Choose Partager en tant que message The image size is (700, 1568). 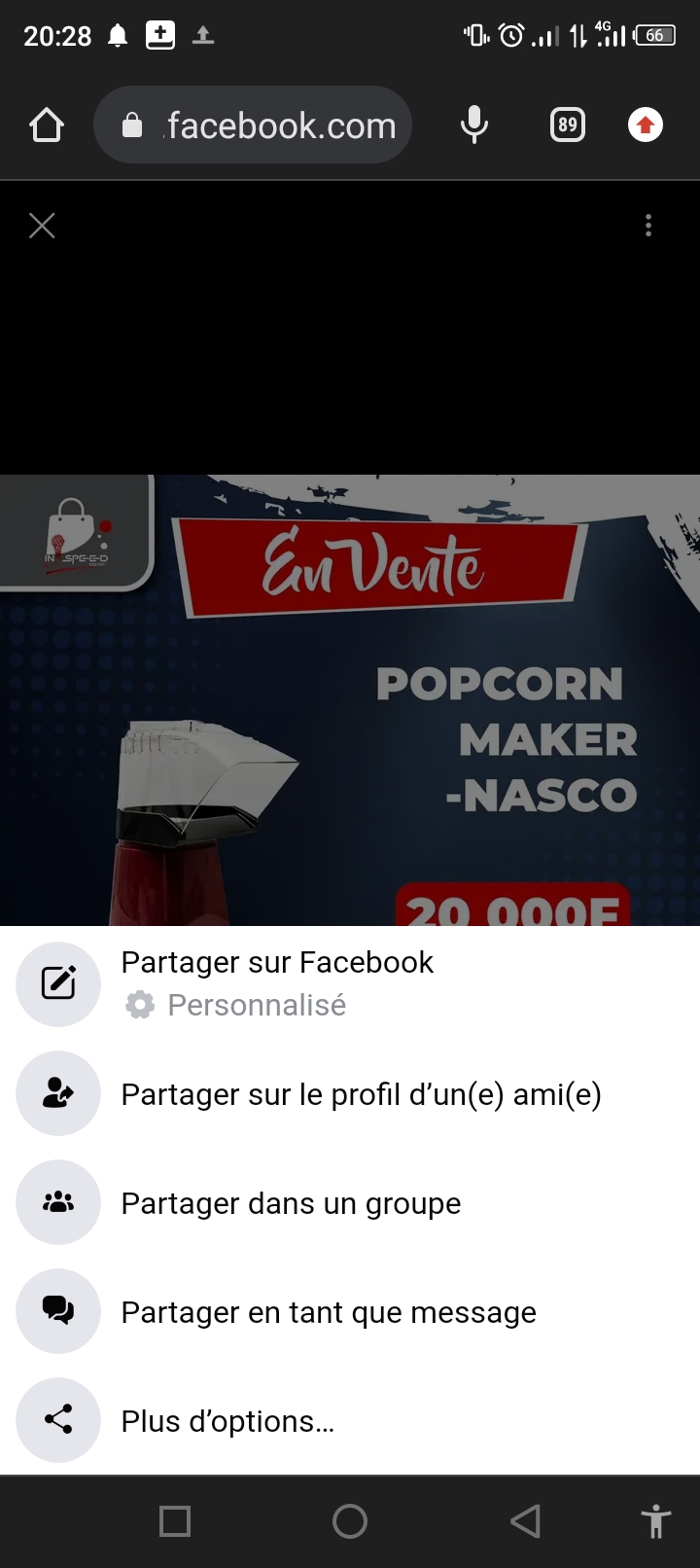pyautogui.click(x=328, y=1312)
